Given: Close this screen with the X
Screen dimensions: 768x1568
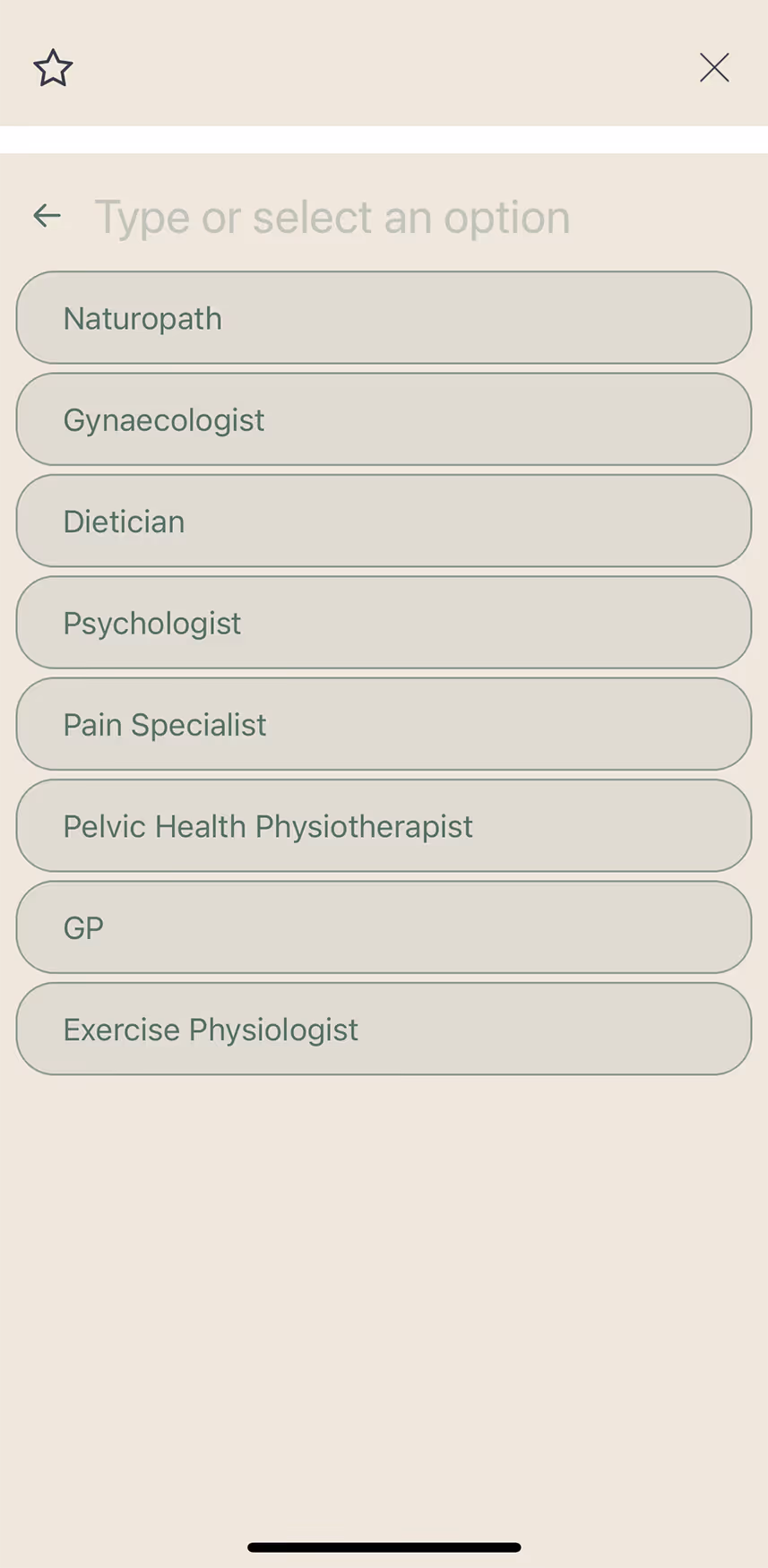Looking at the screenshot, I should pos(714,68).
